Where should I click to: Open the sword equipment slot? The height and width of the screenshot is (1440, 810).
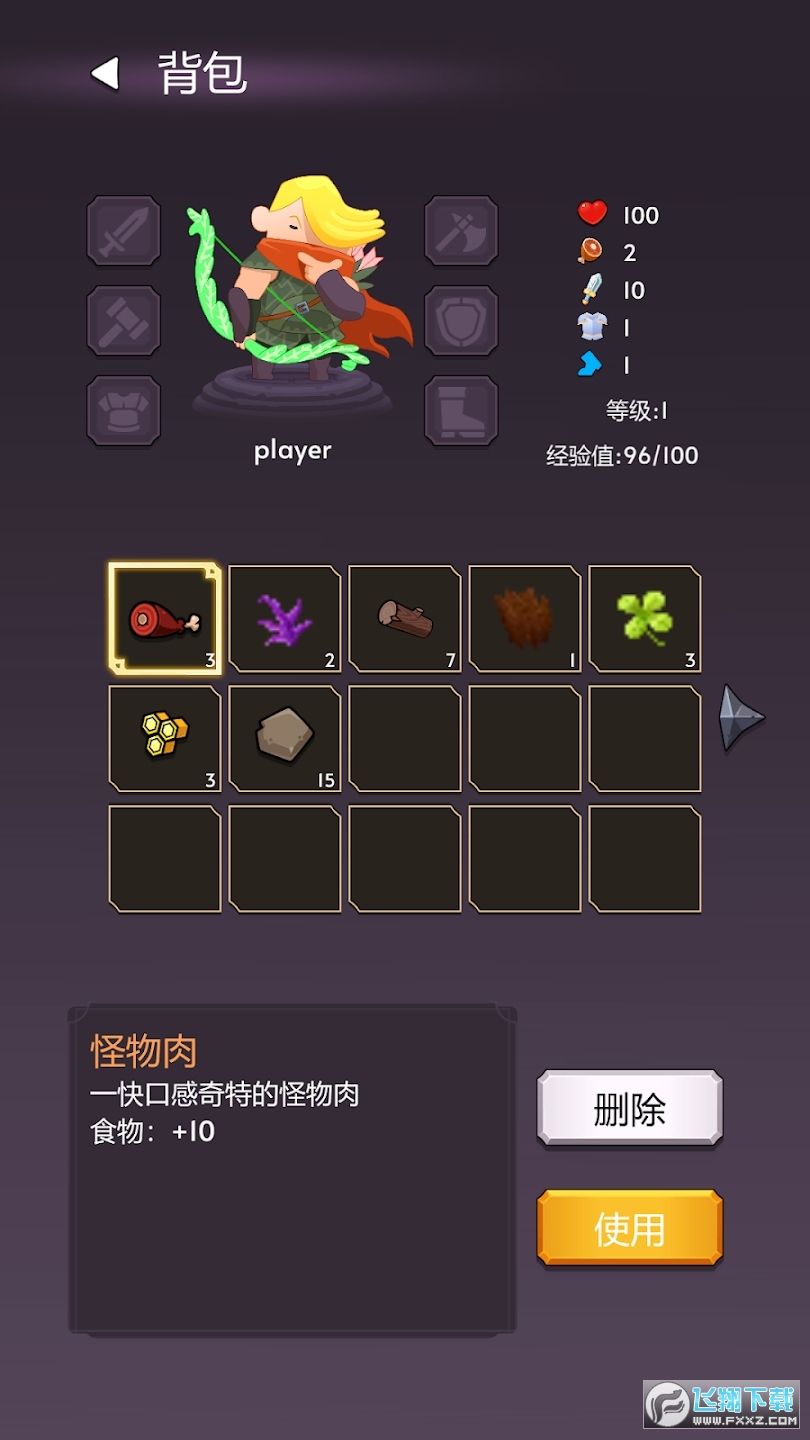pos(123,231)
